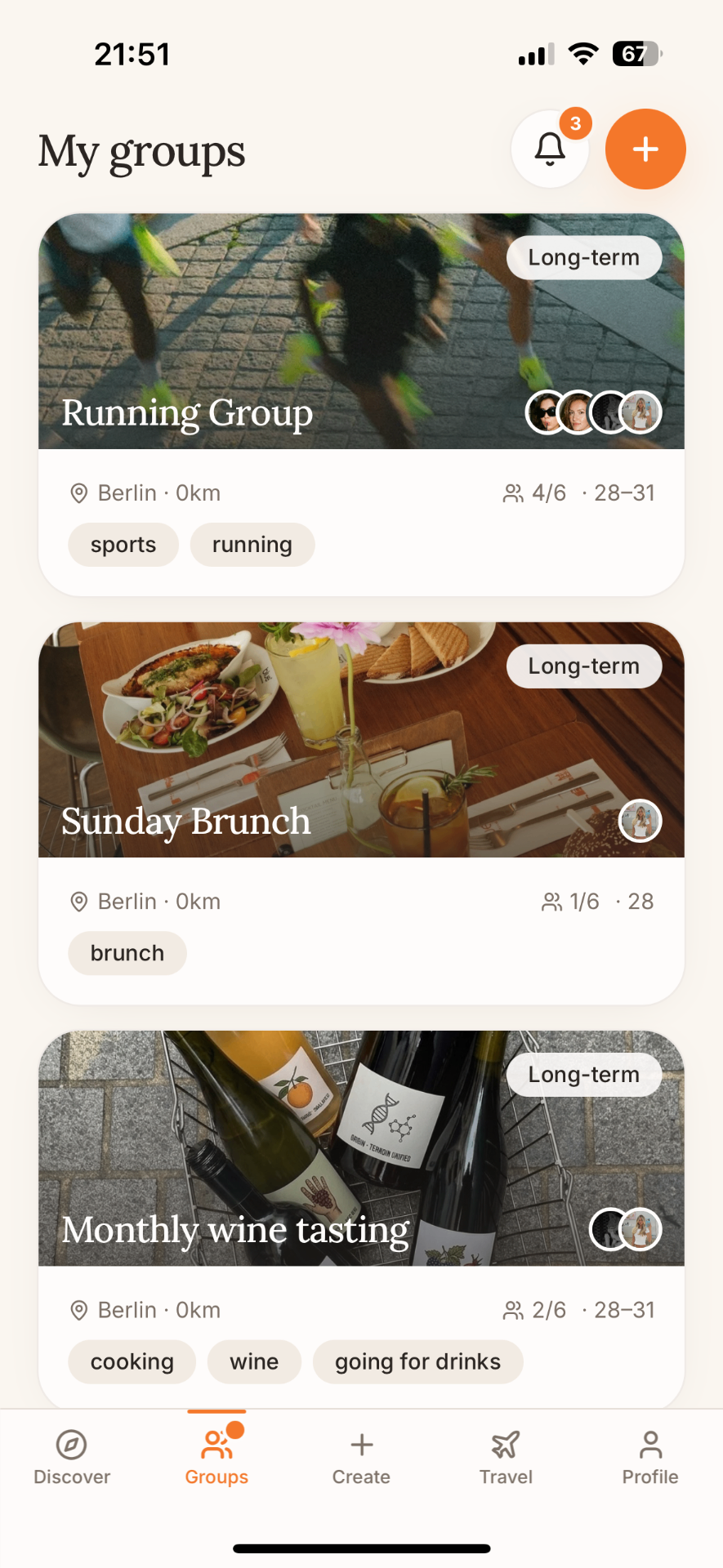Open the Running Group card
This screenshot has height=1568, width=723.
pos(361,405)
